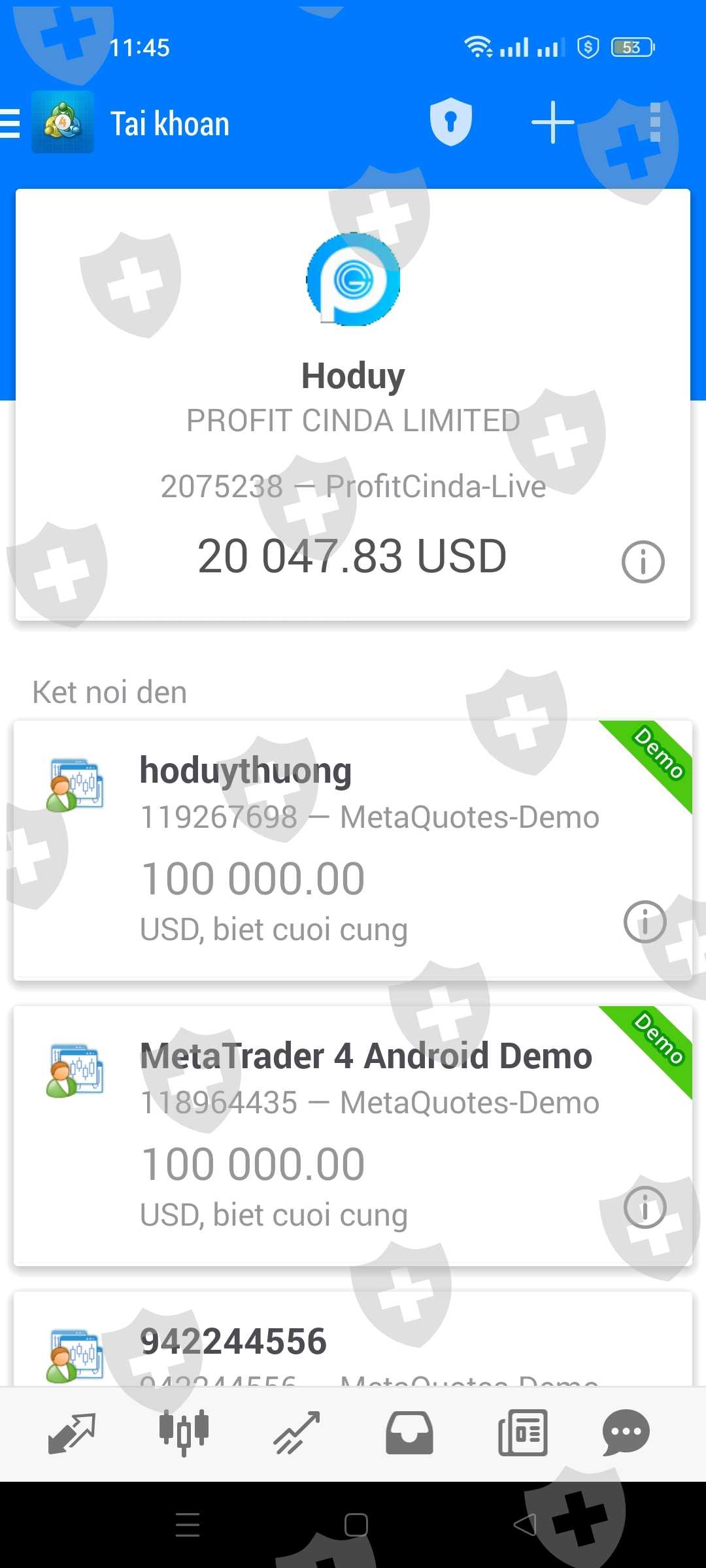This screenshot has width=706, height=1568.
Task: Show info for MetaTrader 4 Android Demo
Action: pyautogui.click(x=645, y=1207)
